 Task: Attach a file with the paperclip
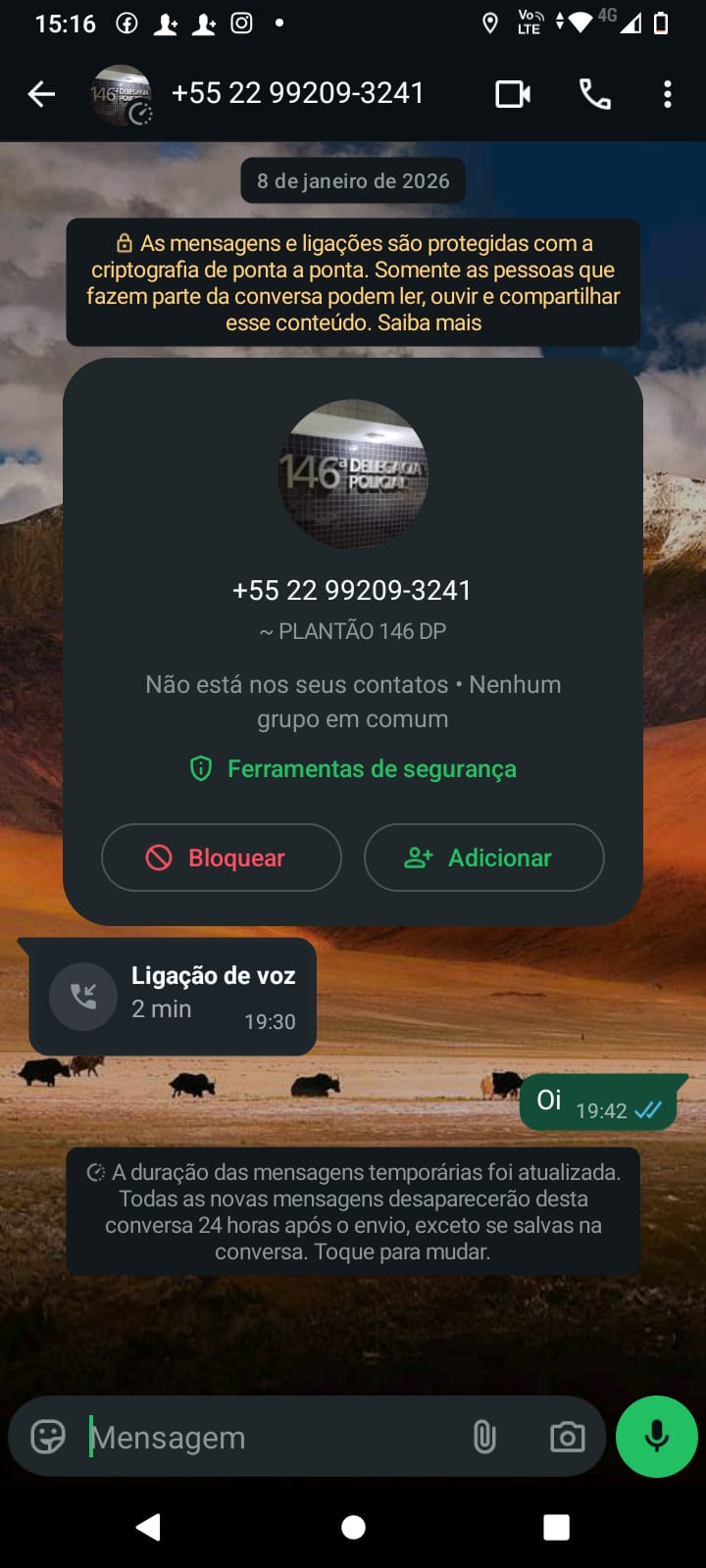tap(484, 1437)
